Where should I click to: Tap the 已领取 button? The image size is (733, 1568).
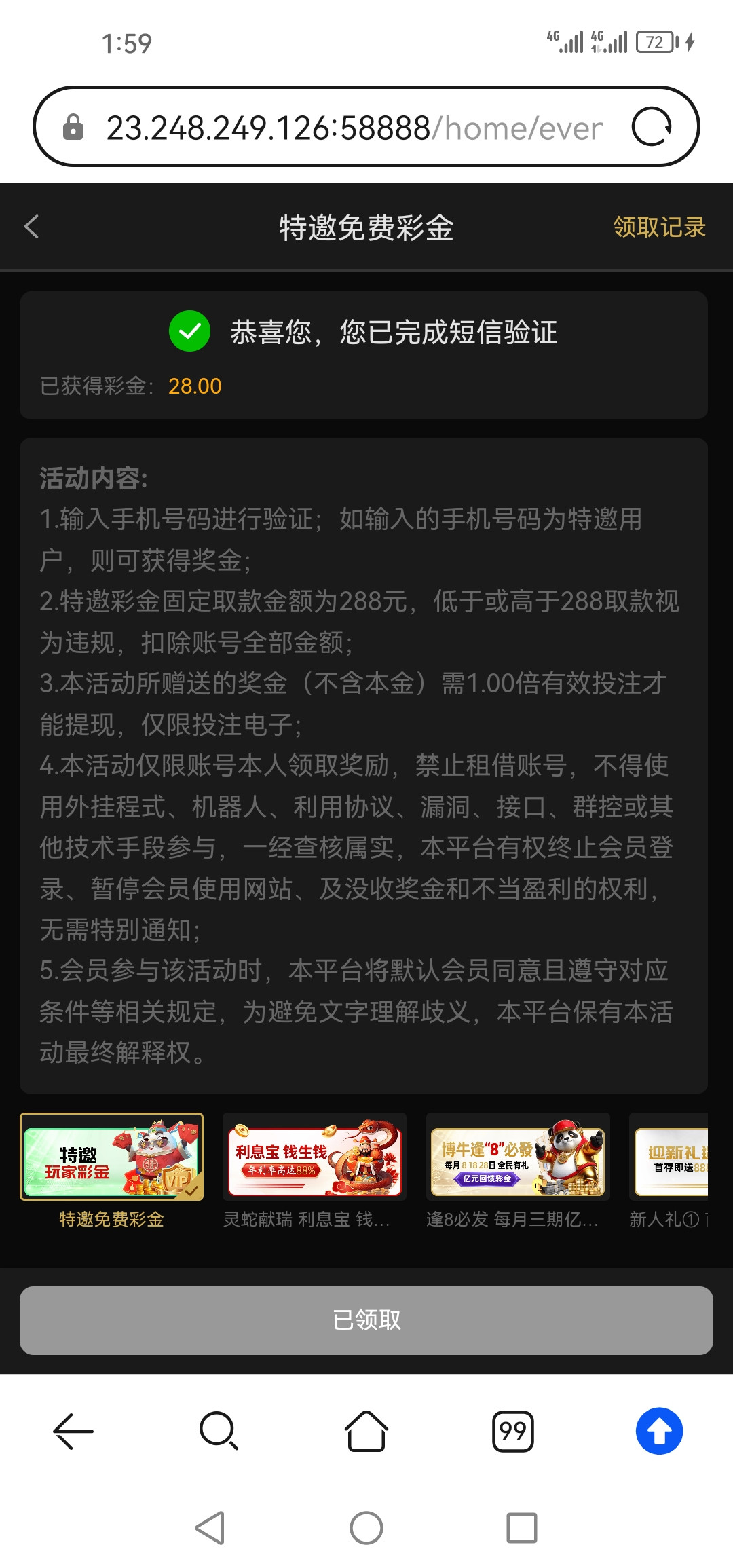366,1320
